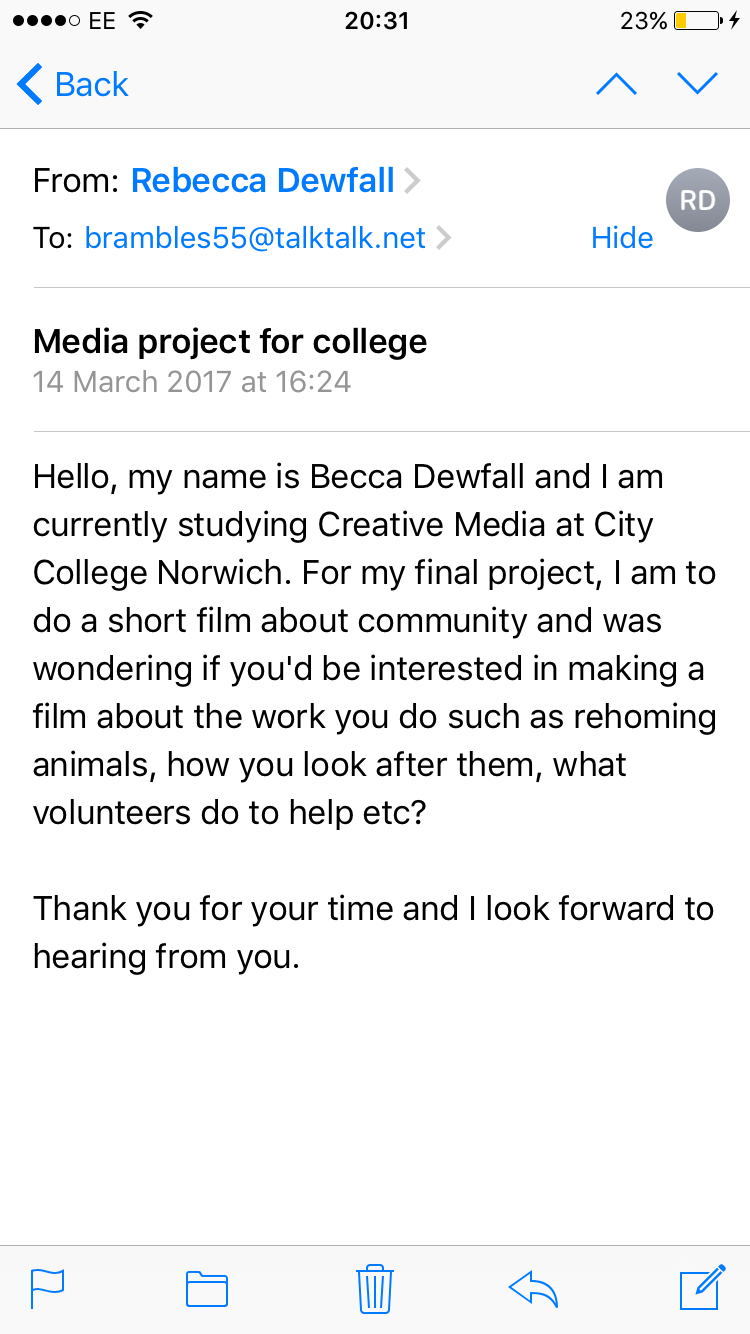Viewport: 750px width, 1334px height.
Task: Jump to the next email with down arrow
Action: pos(698,84)
